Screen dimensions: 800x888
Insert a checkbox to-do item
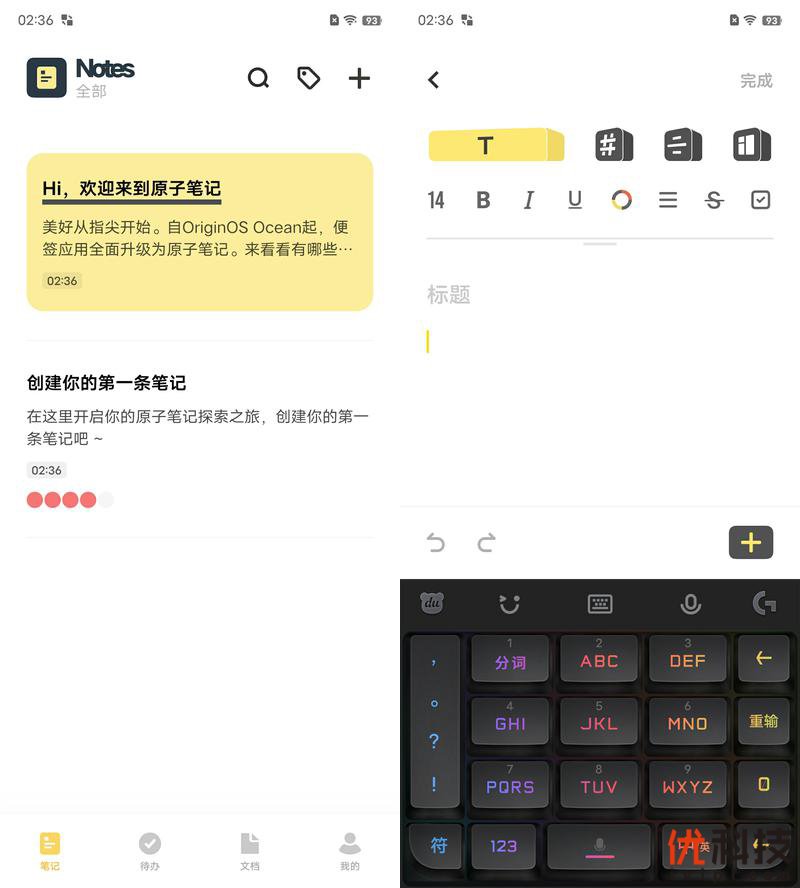760,200
